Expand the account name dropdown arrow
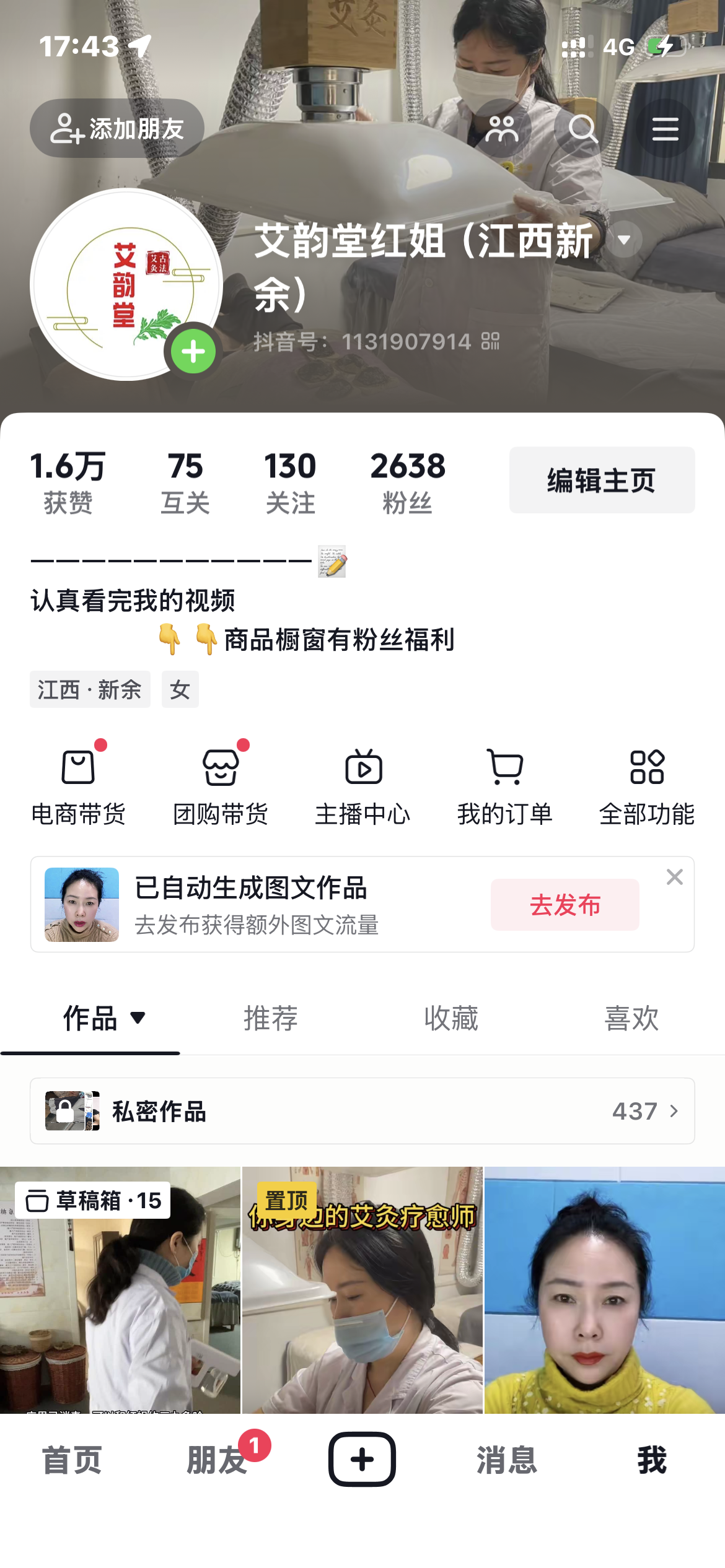Image resolution: width=725 pixels, height=1568 pixels. click(x=624, y=240)
